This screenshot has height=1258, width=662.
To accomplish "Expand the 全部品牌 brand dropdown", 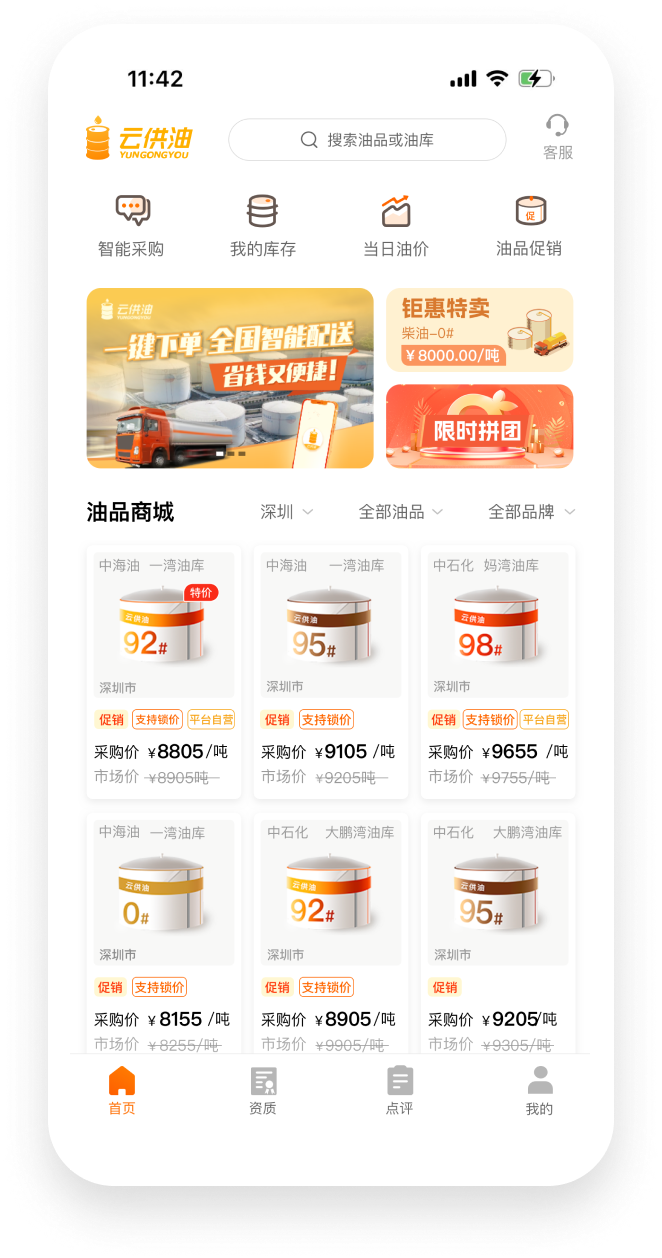I will pyautogui.click(x=531, y=512).
